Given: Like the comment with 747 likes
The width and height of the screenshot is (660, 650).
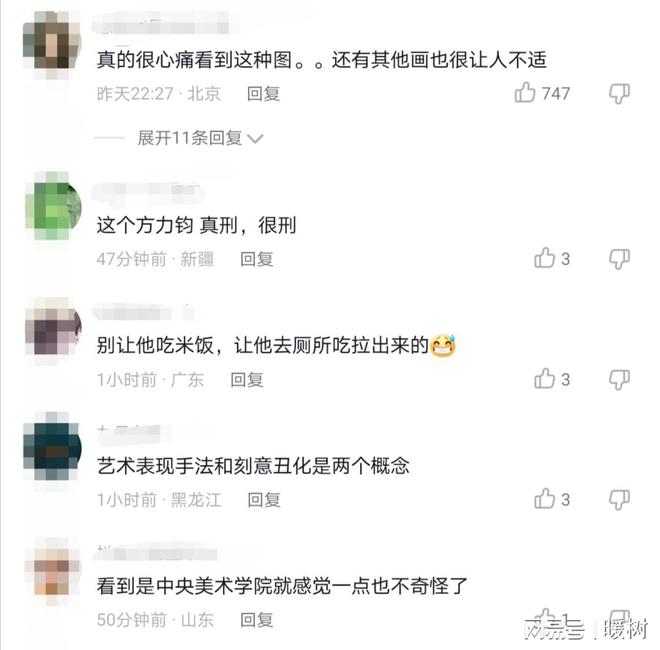Looking at the screenshot, I should 526,93.
